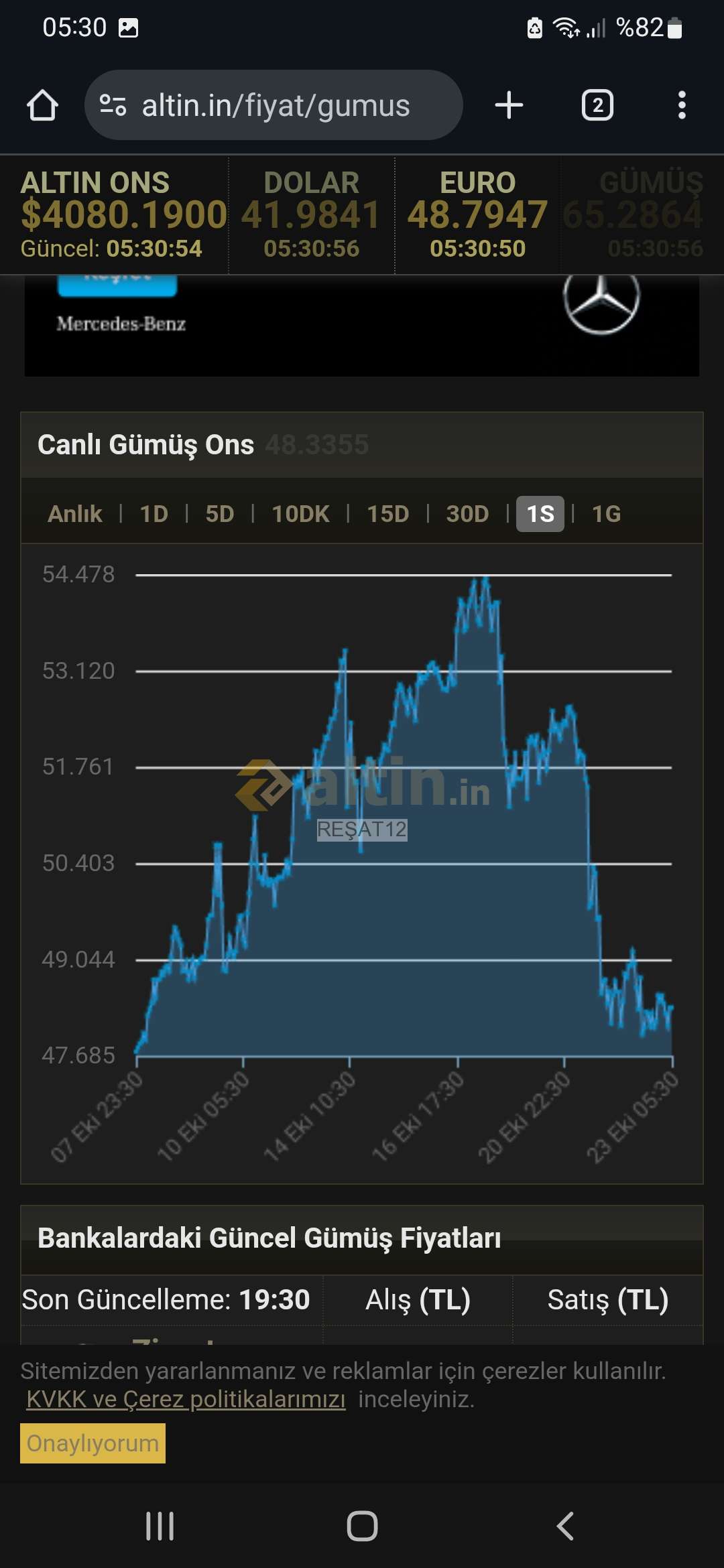Viewport: 724px width, 1568px height.
Task: Select the 30D chart interval
Action: point(467,514)
